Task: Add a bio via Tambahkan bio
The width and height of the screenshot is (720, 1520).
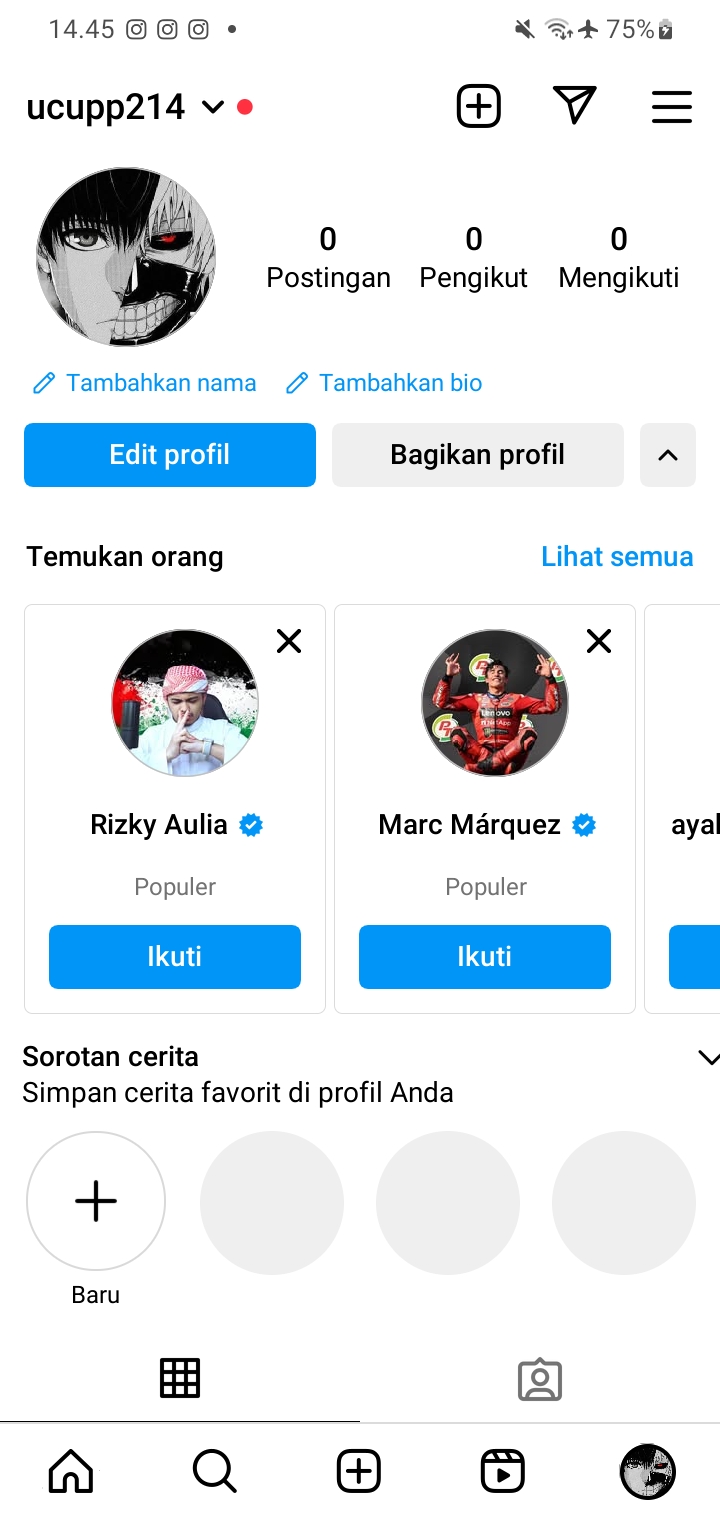Action: (384, 383)
